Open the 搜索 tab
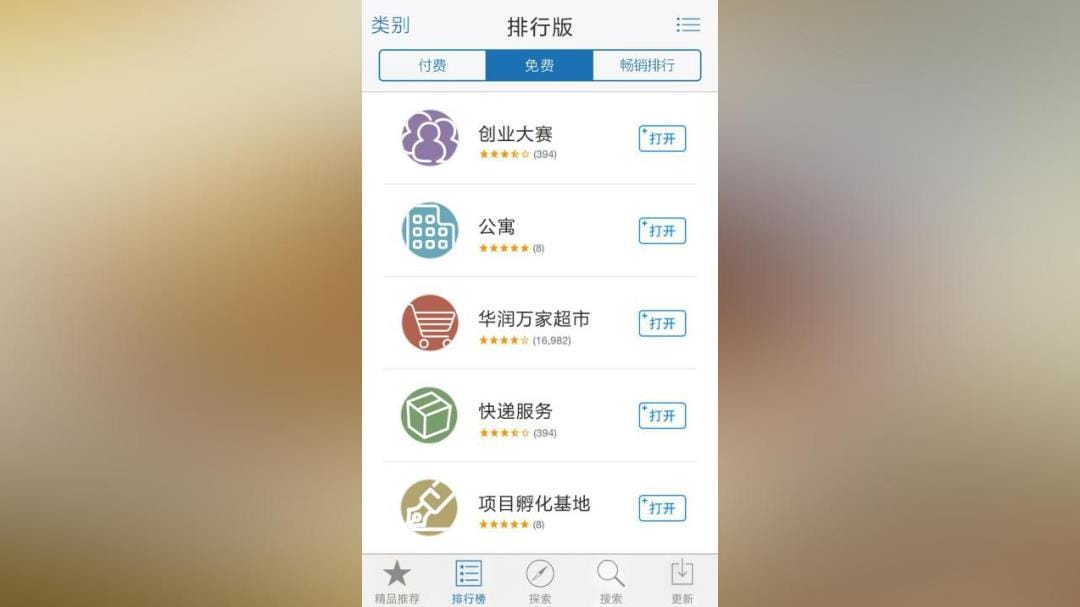Viewport: 1080px width, 607px height. (611, 582)
